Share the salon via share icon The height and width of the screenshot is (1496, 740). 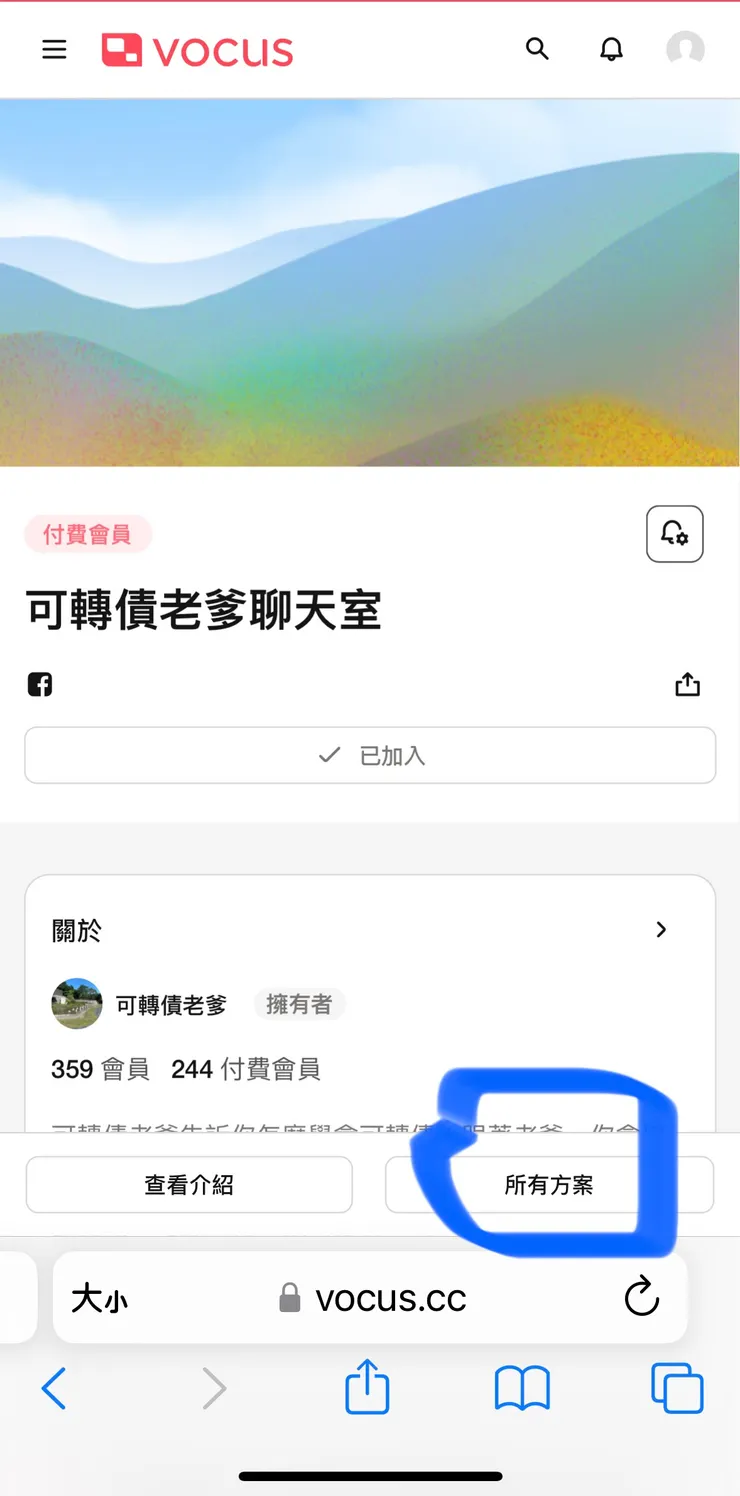click(x=687, y=684)
